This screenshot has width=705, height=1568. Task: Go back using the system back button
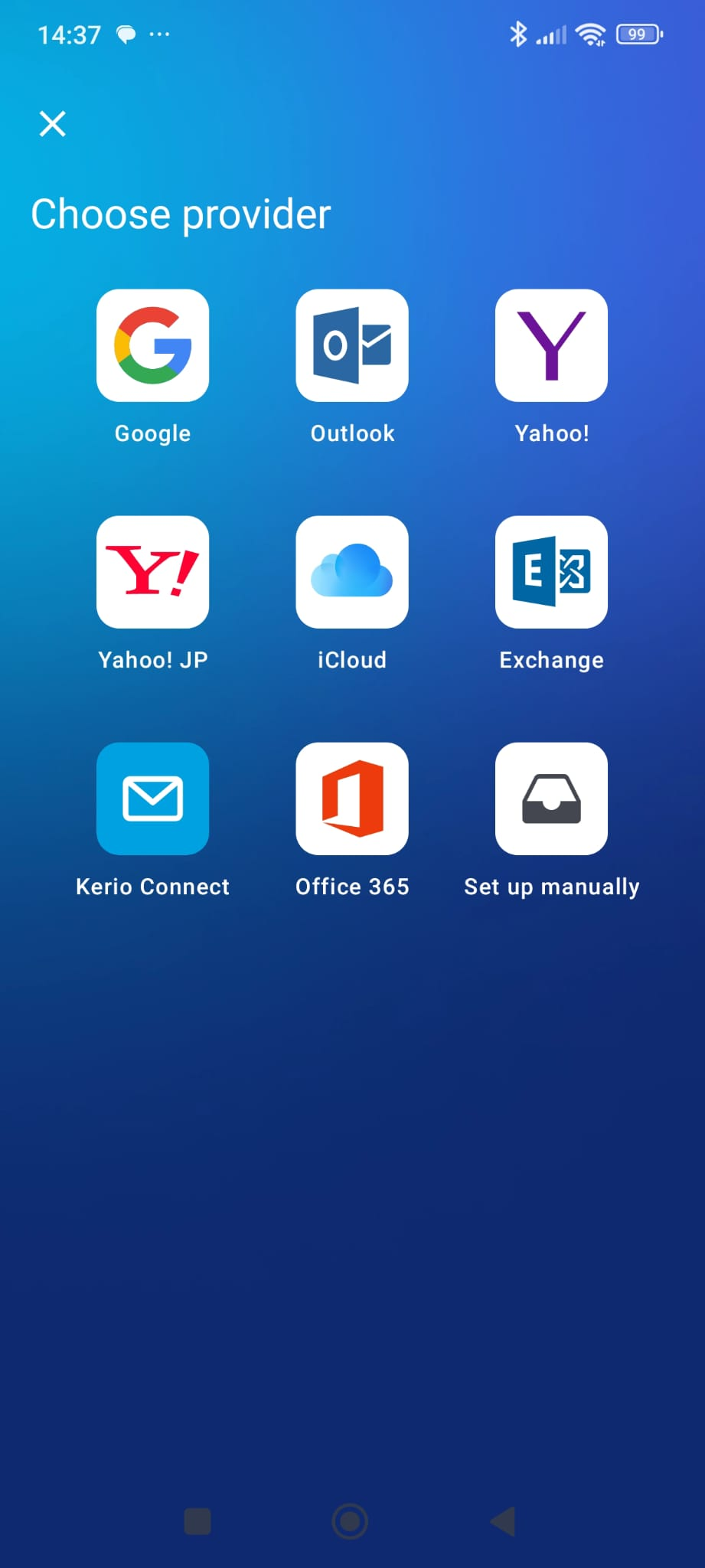coord(504,1521)
